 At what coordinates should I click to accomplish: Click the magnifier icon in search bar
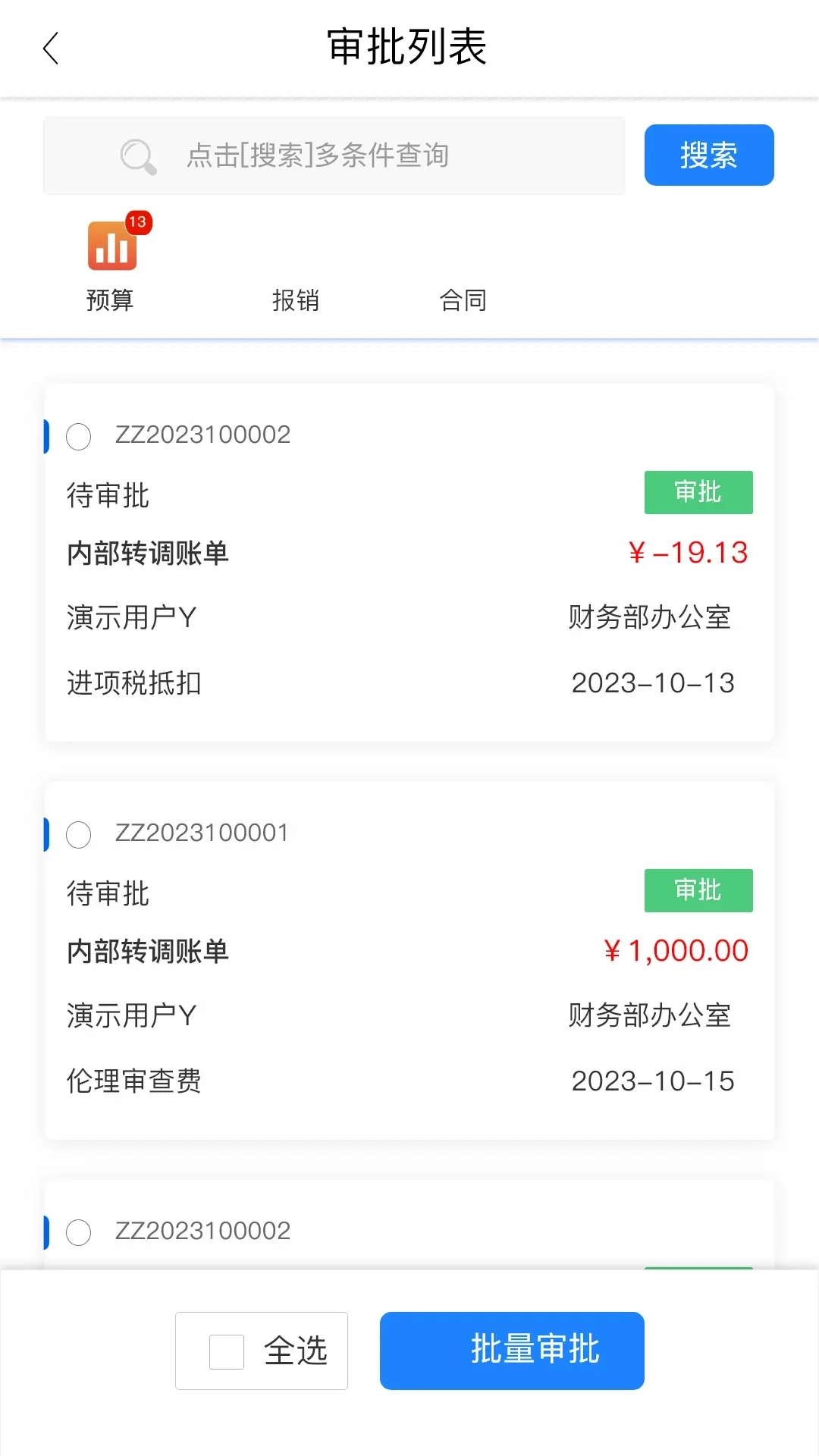pos(136,155)
